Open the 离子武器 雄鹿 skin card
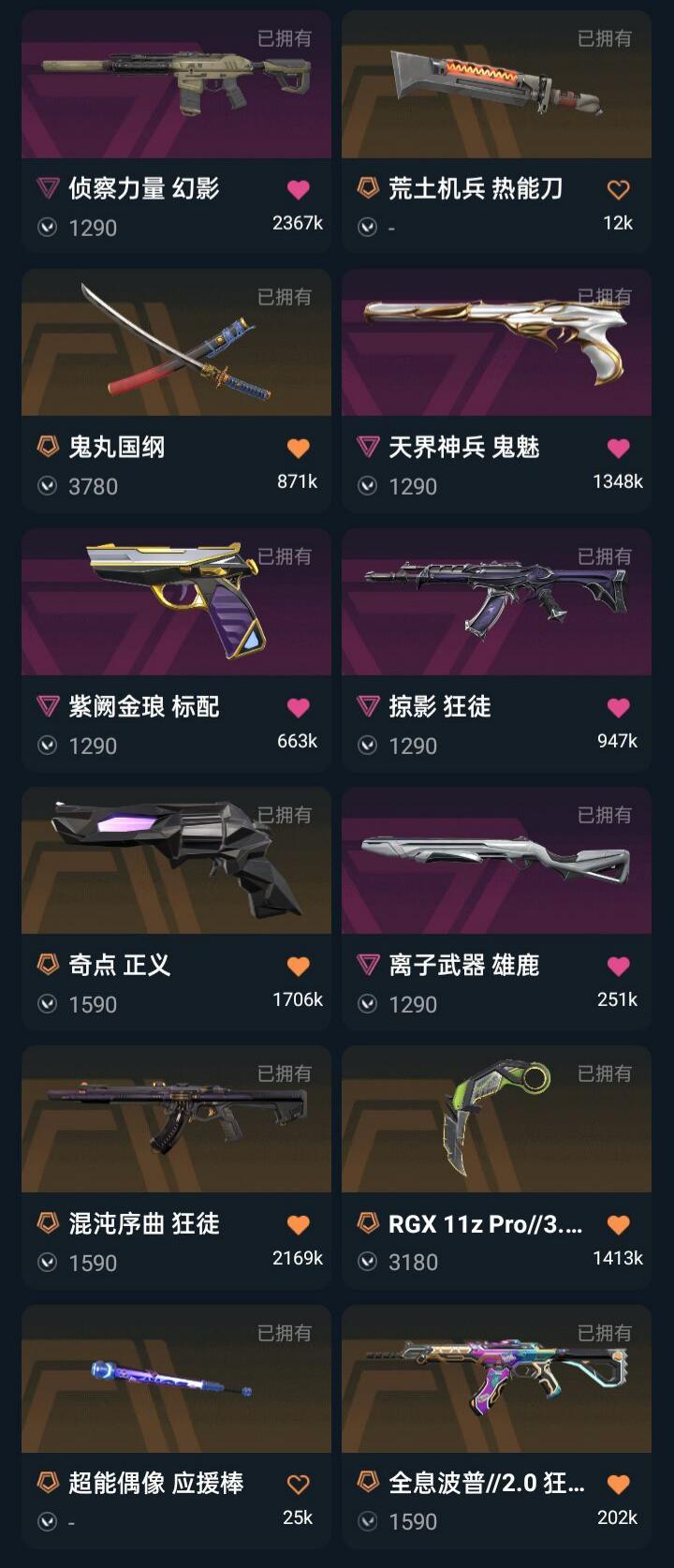The height and width of the screenshot is (1568, 674). click(496, 908)
